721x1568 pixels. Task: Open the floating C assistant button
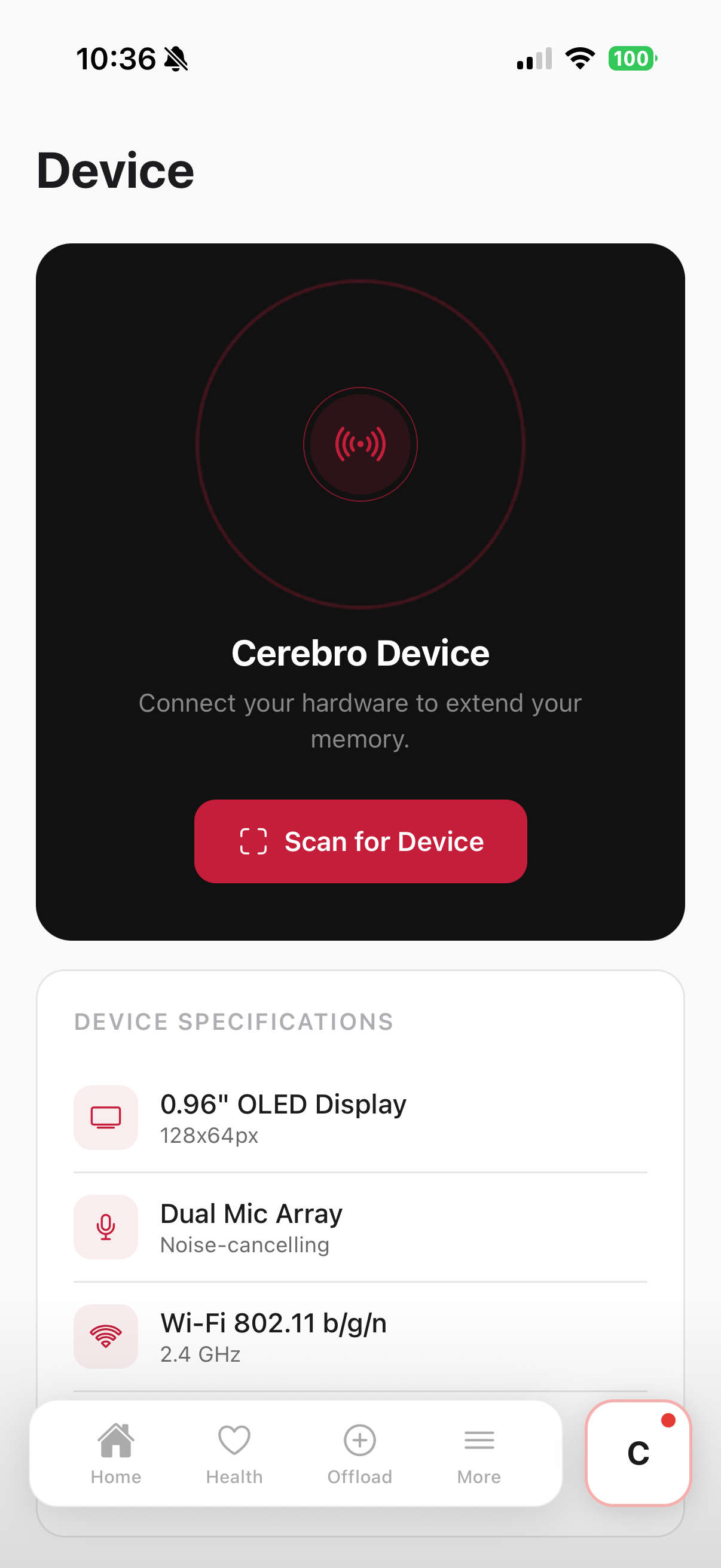point(638,1453)
